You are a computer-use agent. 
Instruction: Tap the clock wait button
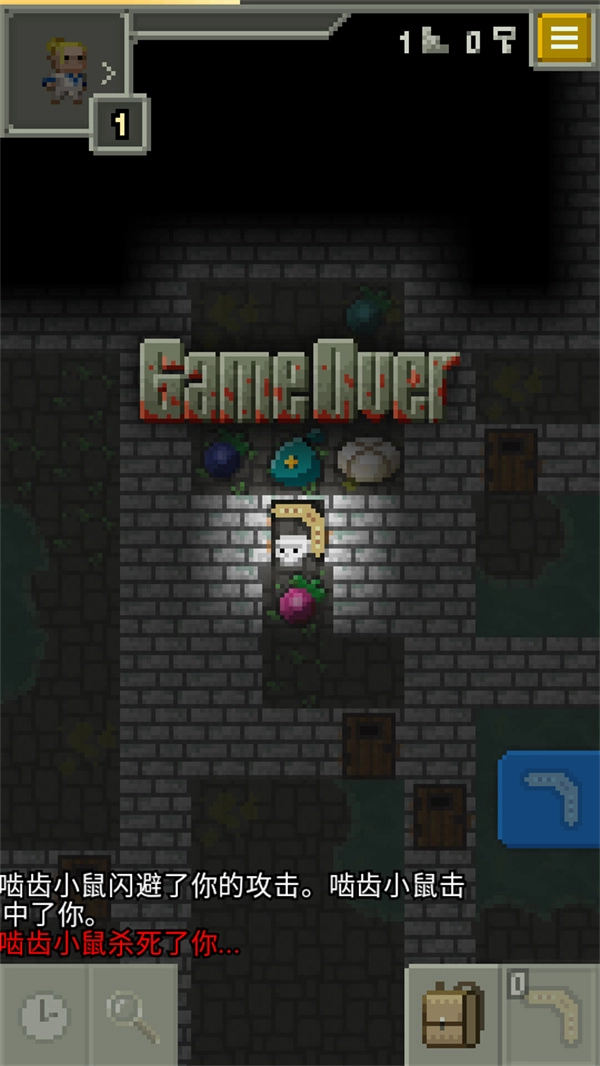pos(43,1016)
